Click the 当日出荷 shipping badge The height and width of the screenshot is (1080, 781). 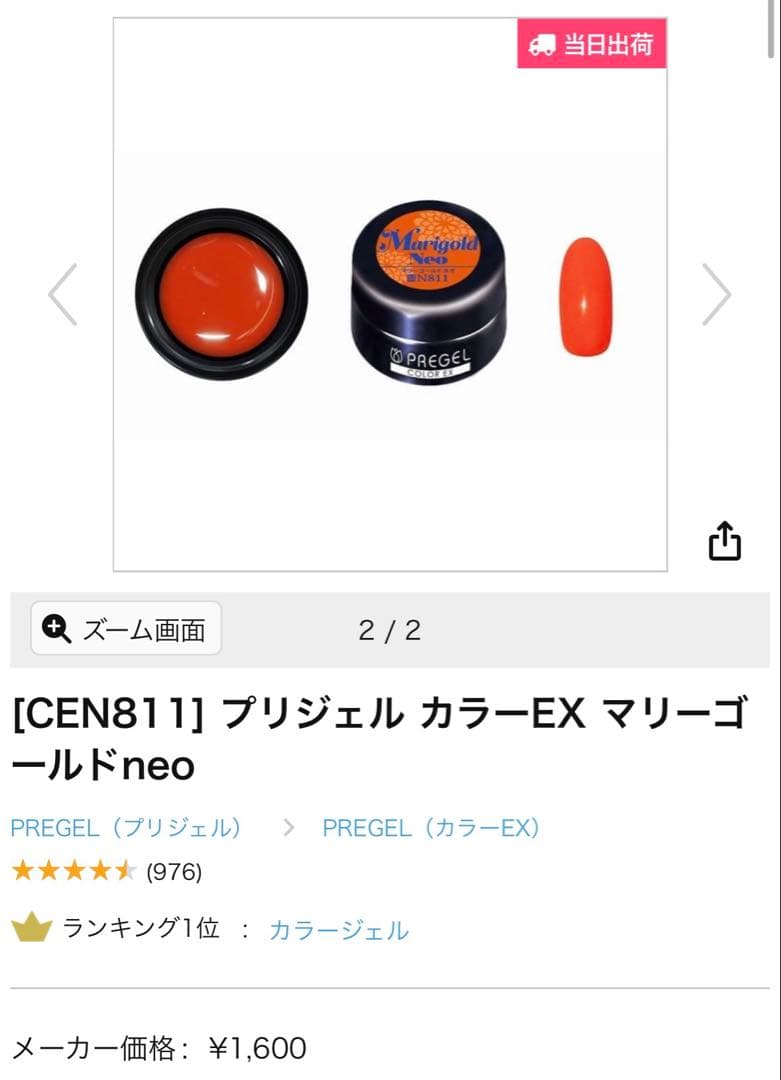coord(592,44)
